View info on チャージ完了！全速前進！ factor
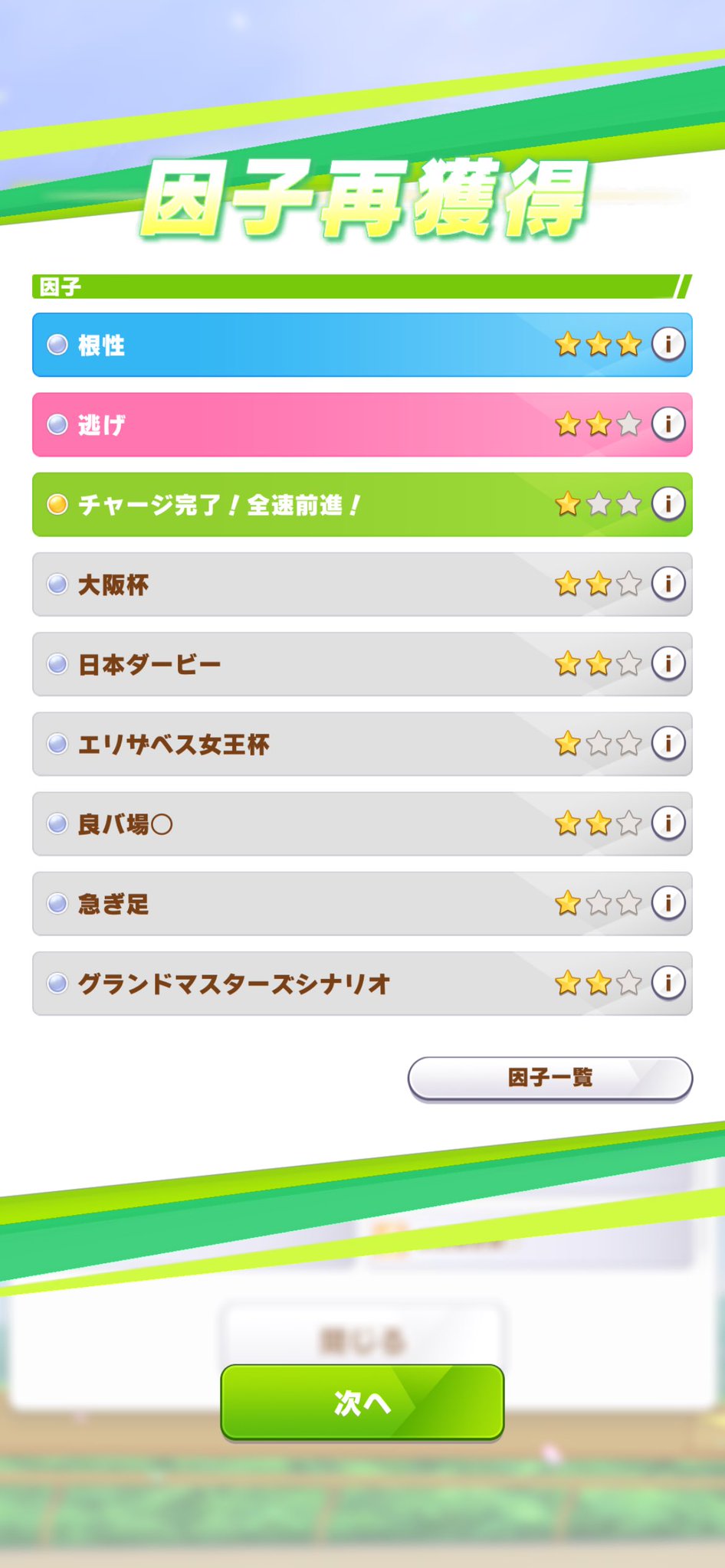Viewport: 725px width, 1568px height. (x=668, y=504)
